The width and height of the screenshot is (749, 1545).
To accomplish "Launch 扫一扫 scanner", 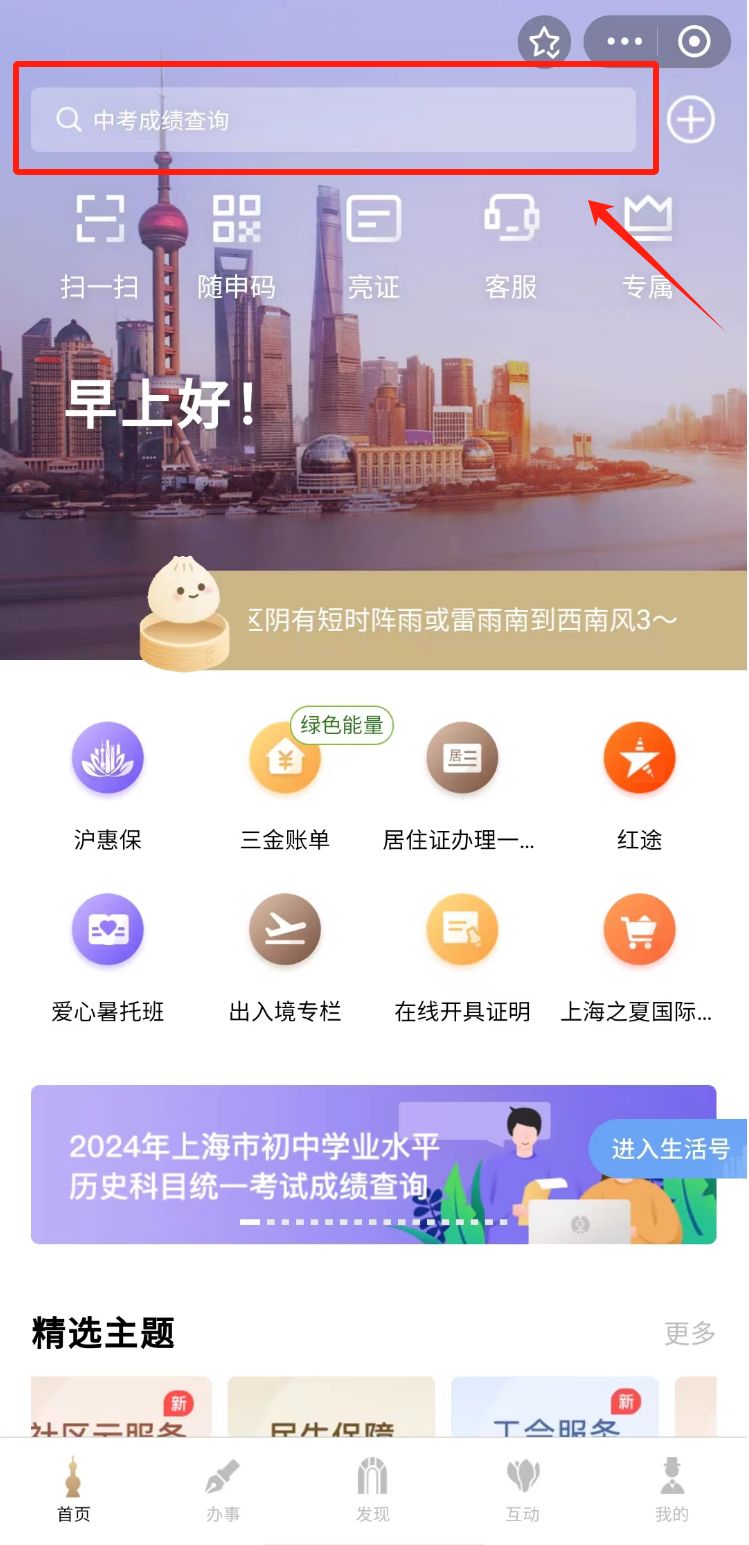I will click(x=100, y=246).
